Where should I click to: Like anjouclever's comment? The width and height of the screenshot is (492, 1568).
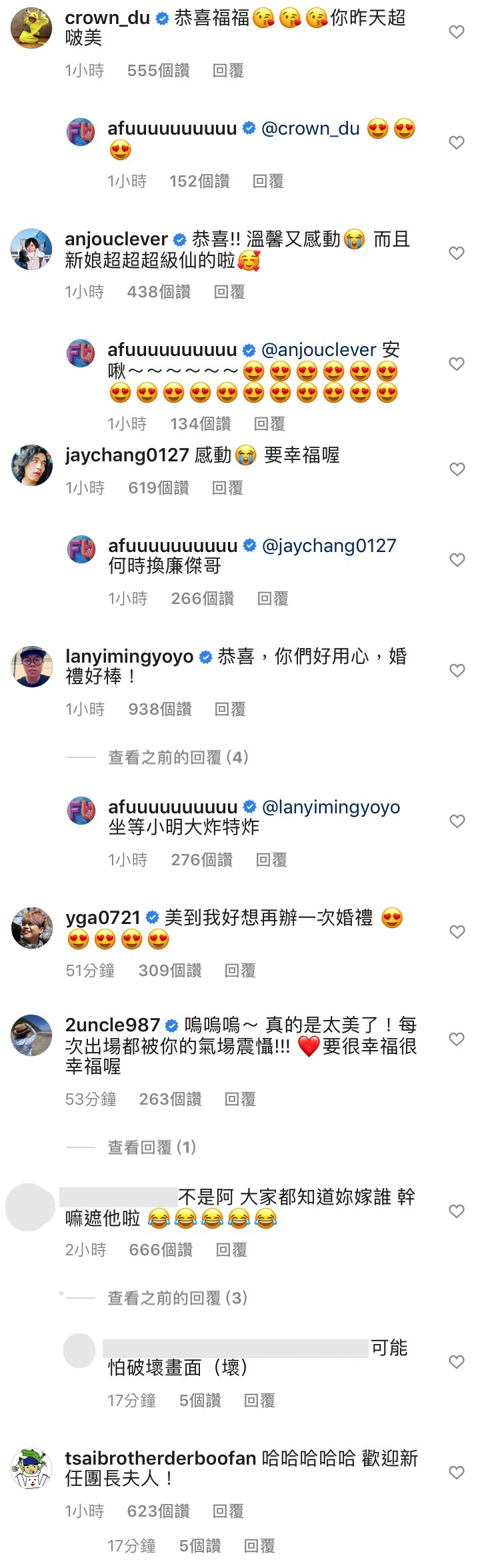pos(456,253)
